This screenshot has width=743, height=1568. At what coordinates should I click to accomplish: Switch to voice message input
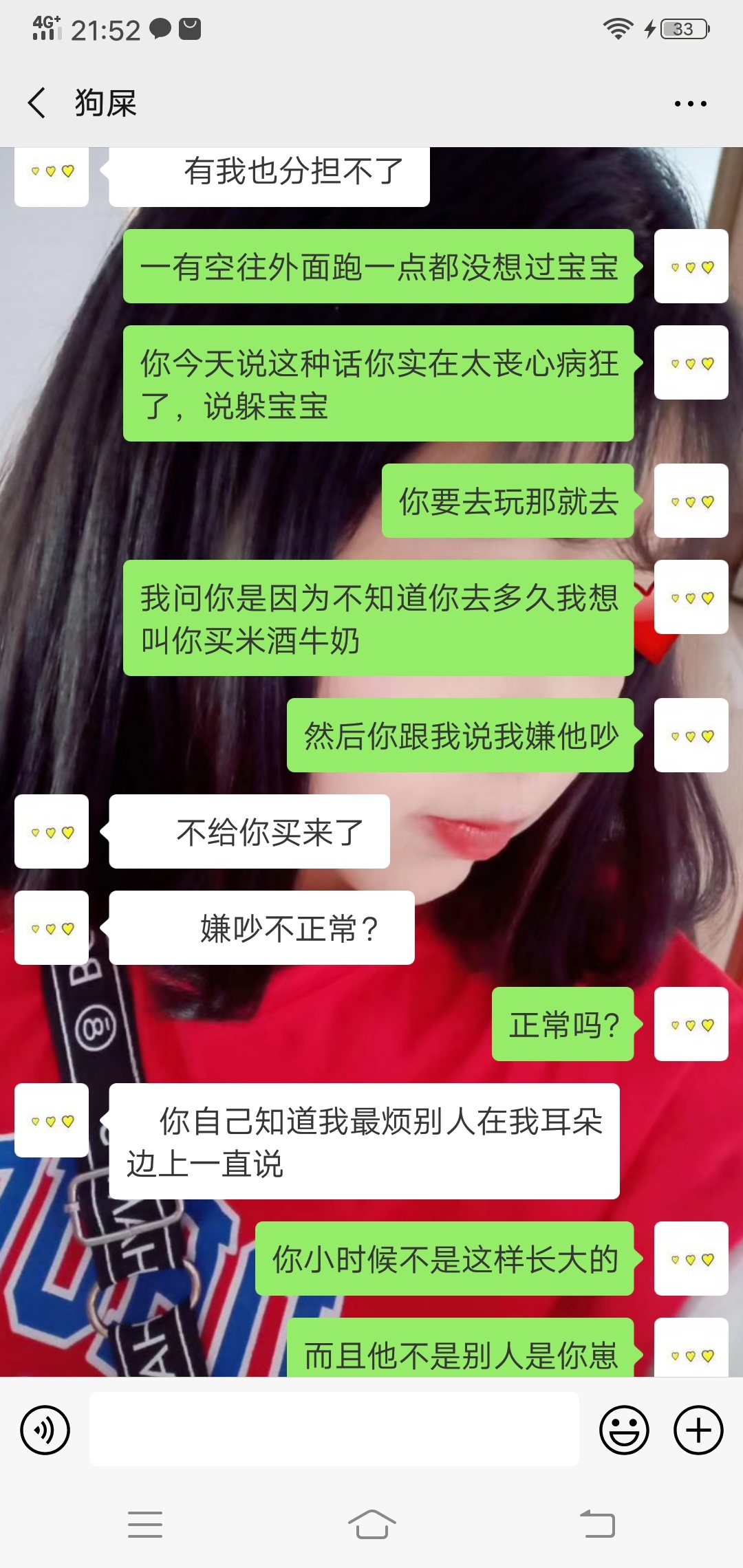[x=45, y=1430]
